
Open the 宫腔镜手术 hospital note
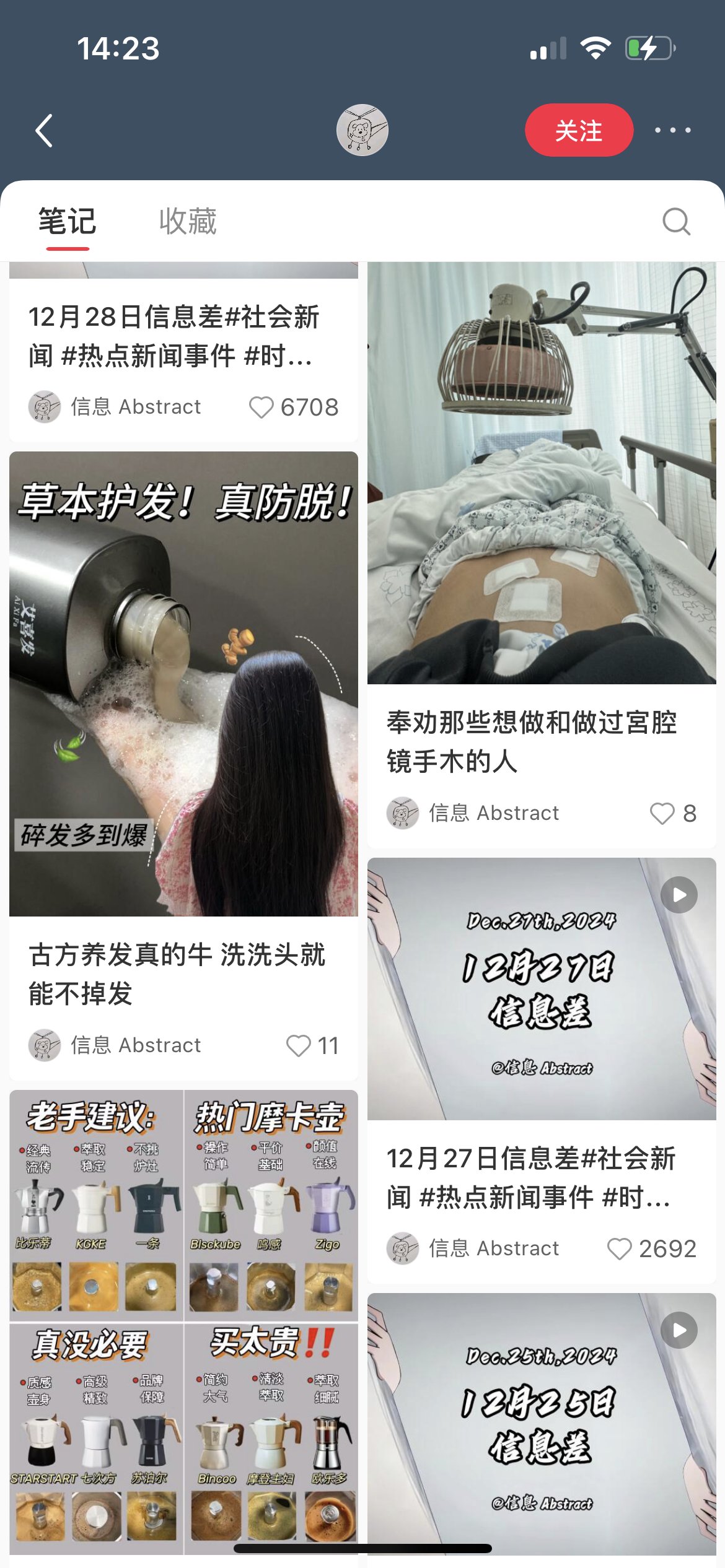(x=542, y=473)
